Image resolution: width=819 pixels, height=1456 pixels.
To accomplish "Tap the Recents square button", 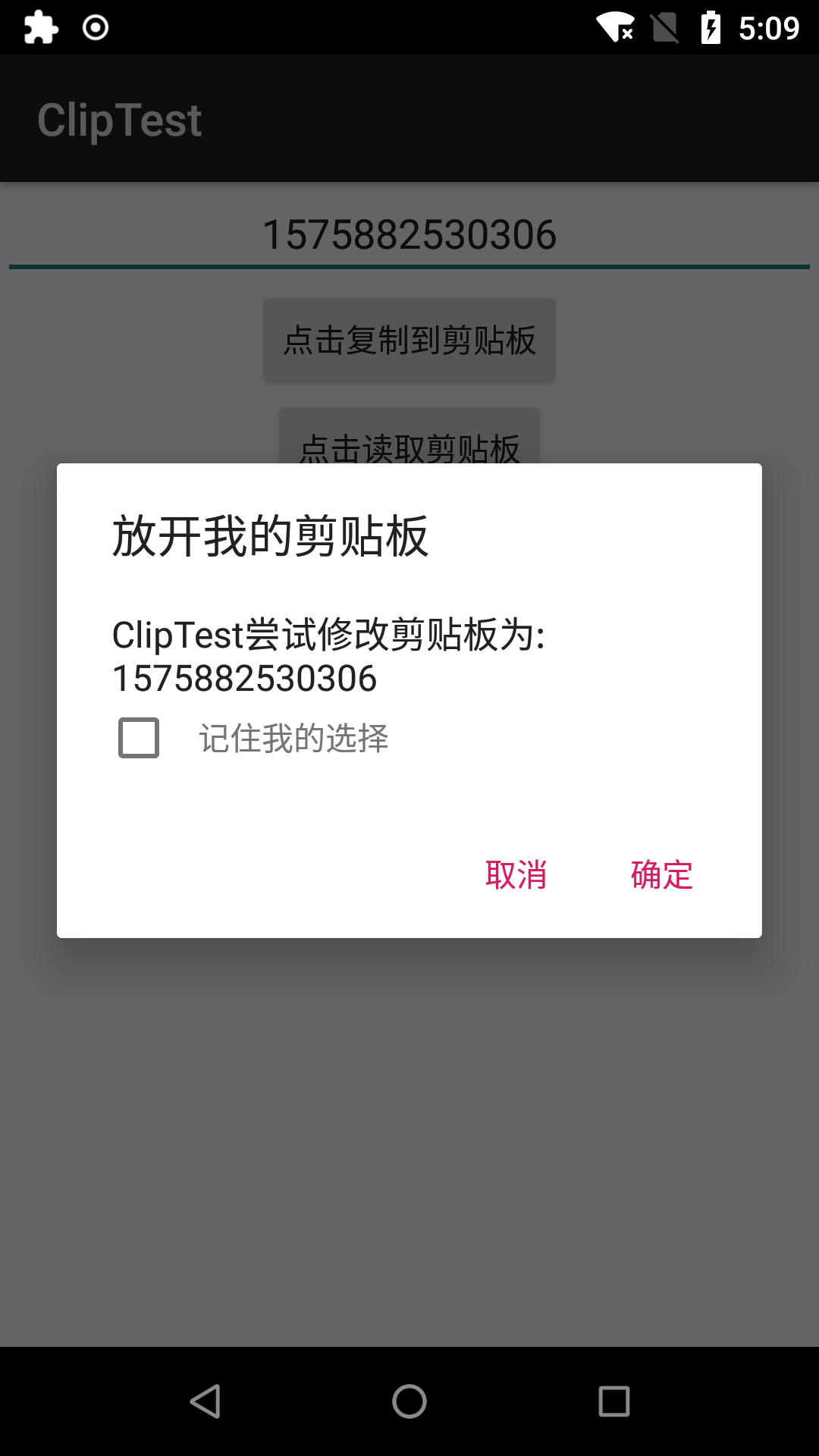I will (614, 1401).
